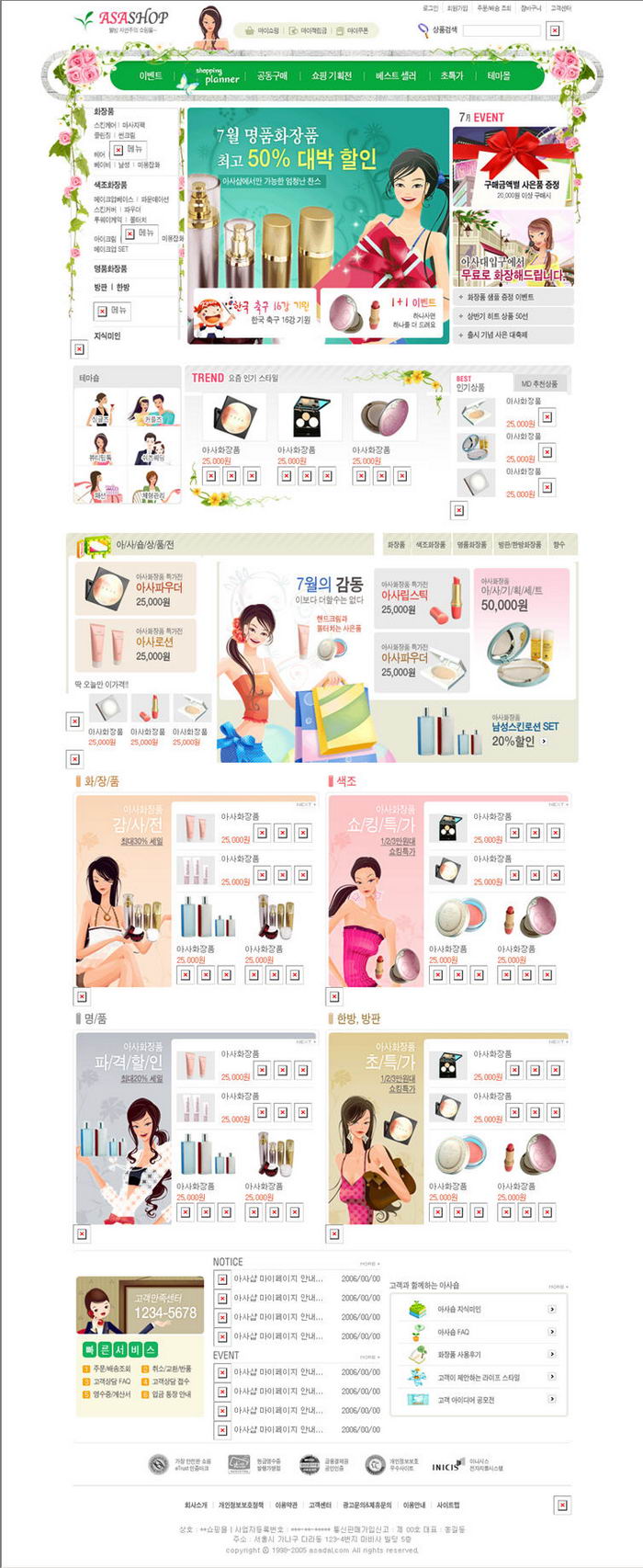Open the 남성스킨로션 SET 20%할인 offer
This screenshot has height=1568, width=643.
(x=524, y=733)
